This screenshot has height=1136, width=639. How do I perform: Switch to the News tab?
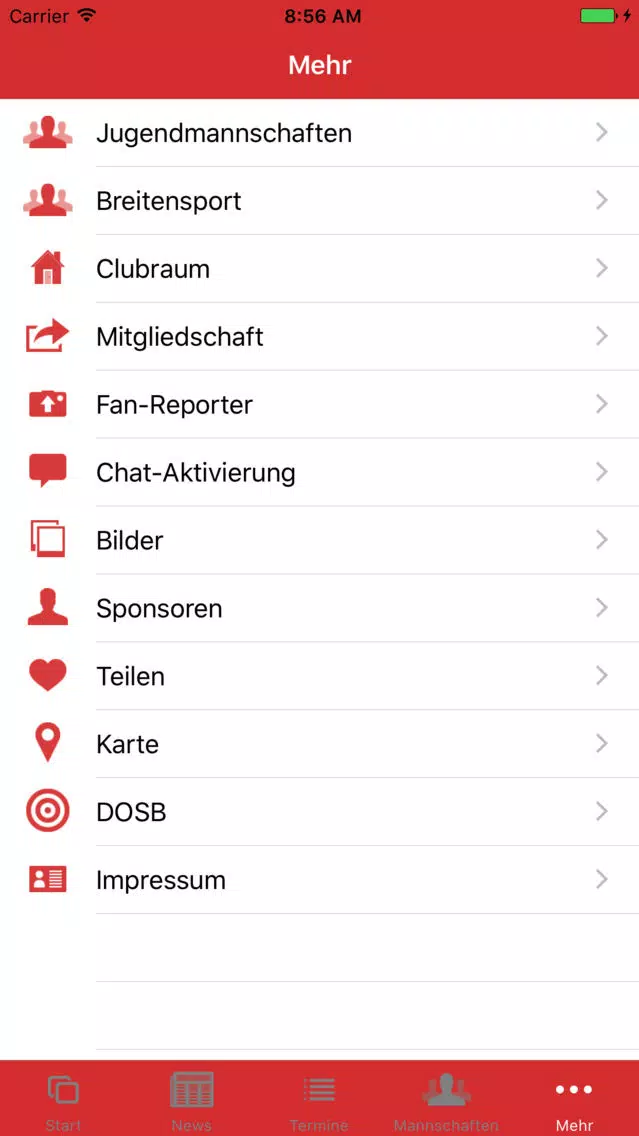[191, 1098]
